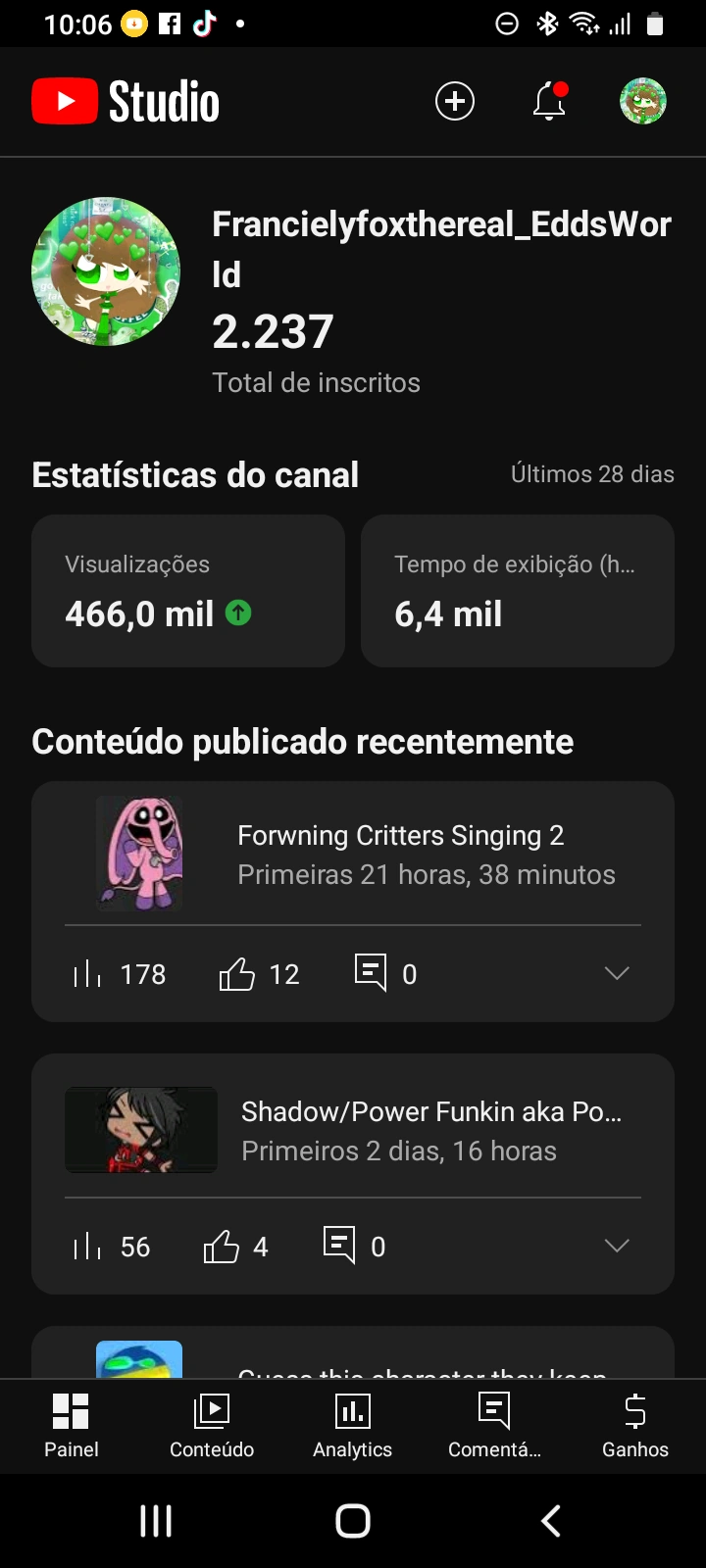Go back with the system back button
Viewport: 706px width, 1568px height.
[x=551, y=1521]
